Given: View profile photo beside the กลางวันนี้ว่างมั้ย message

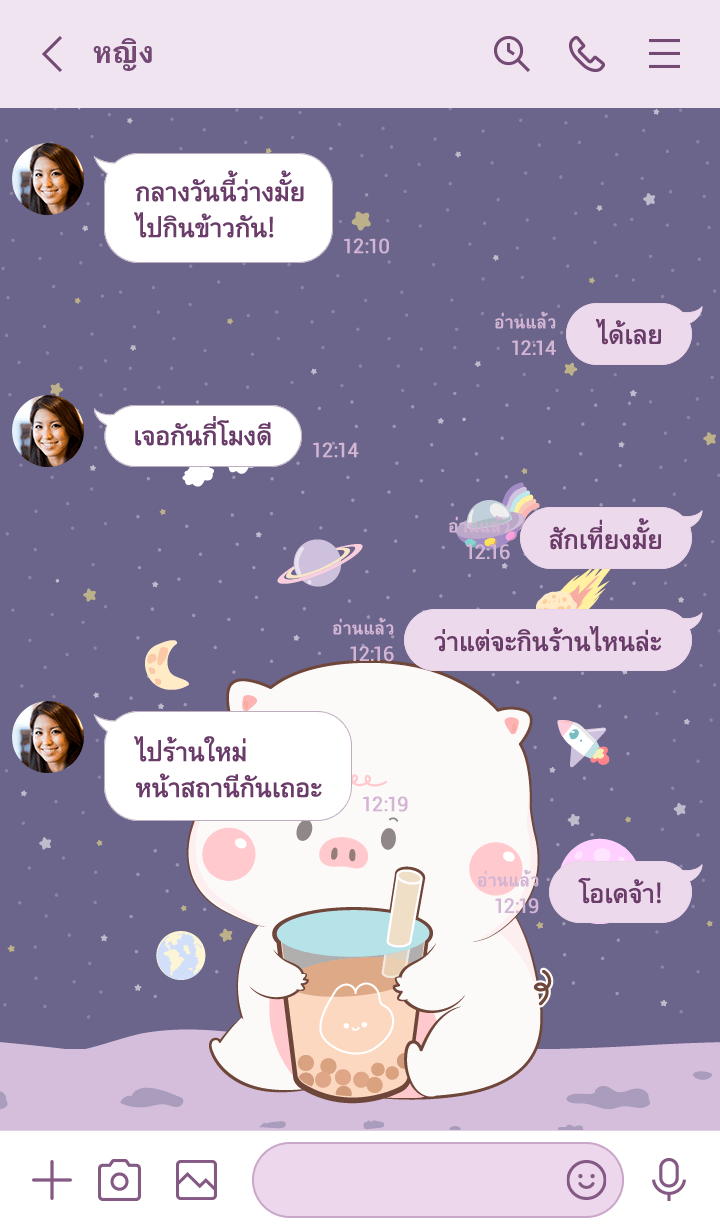Looking at the screenshot, I should [48, 179].
